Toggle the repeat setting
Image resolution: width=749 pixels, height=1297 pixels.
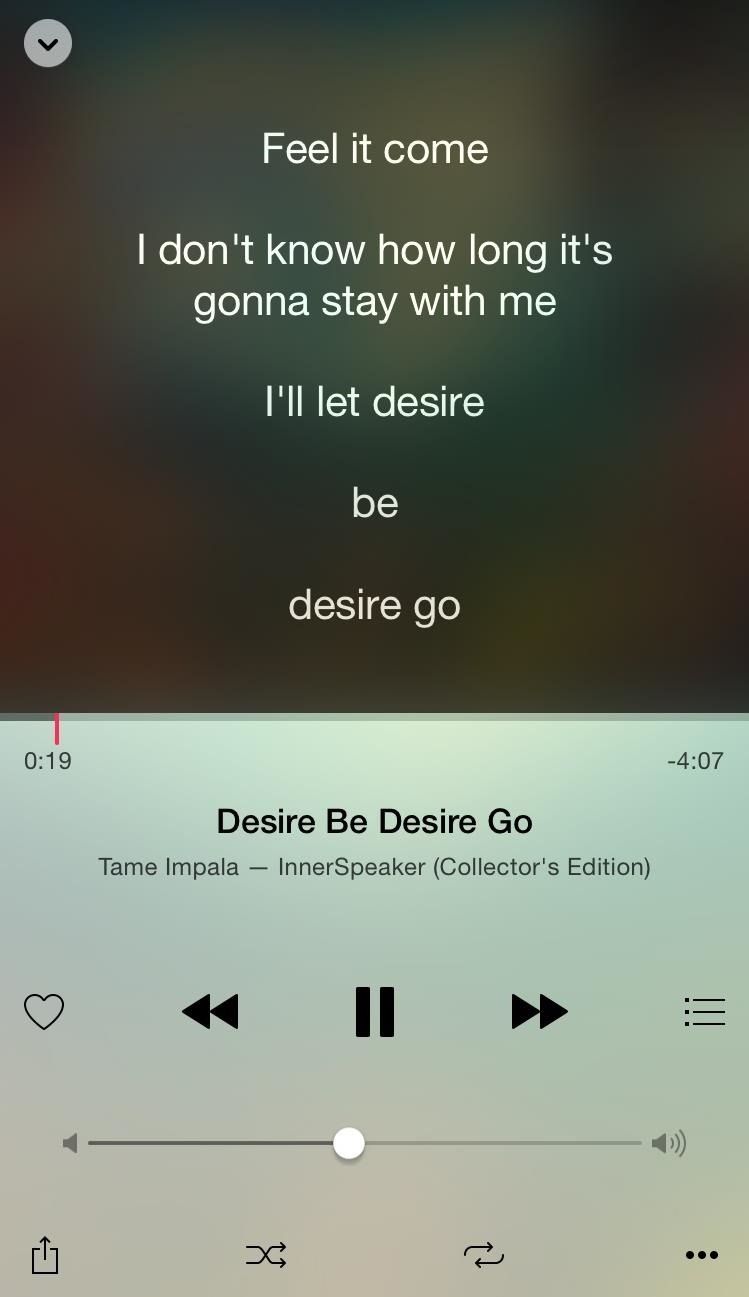pos(483,1254)
